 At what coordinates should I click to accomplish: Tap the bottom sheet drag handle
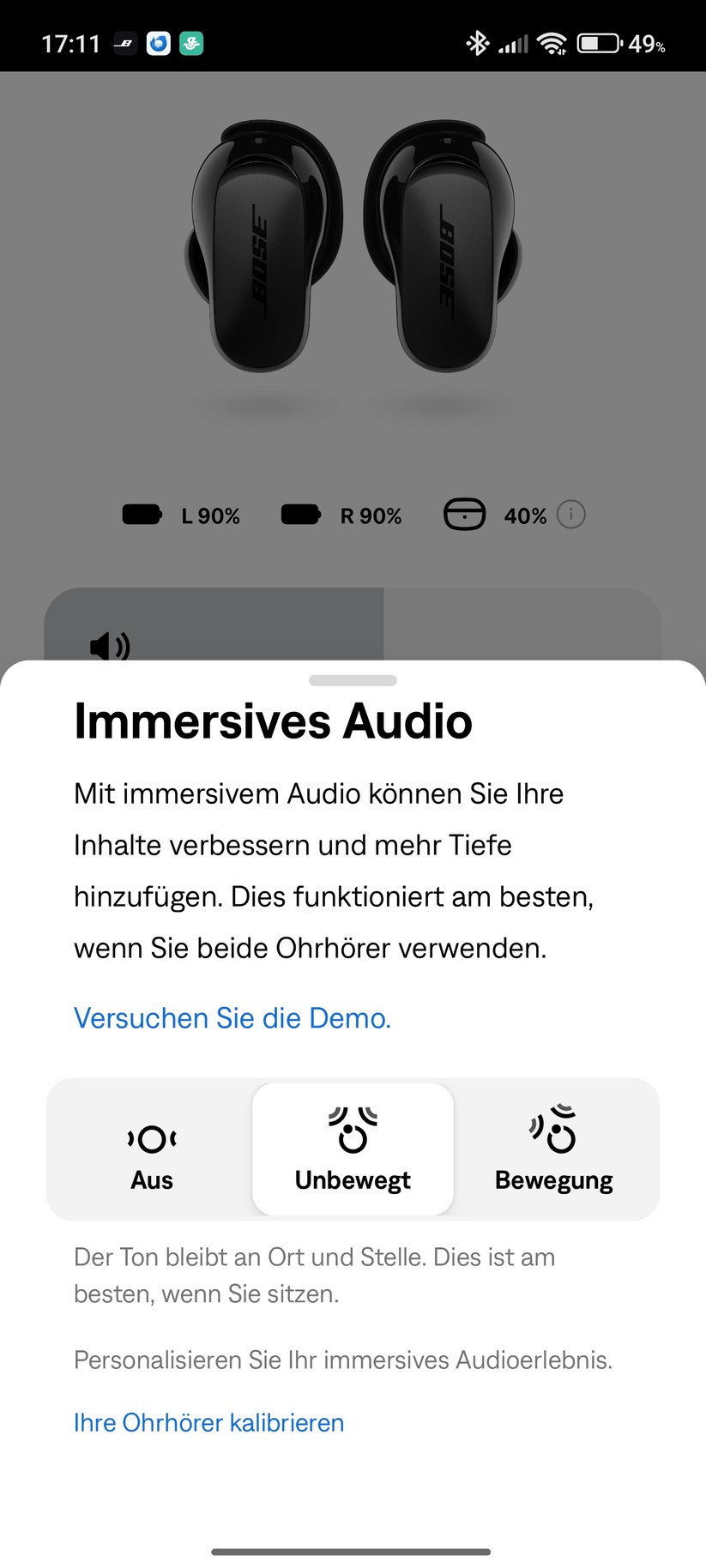click(x=353, y=680)
